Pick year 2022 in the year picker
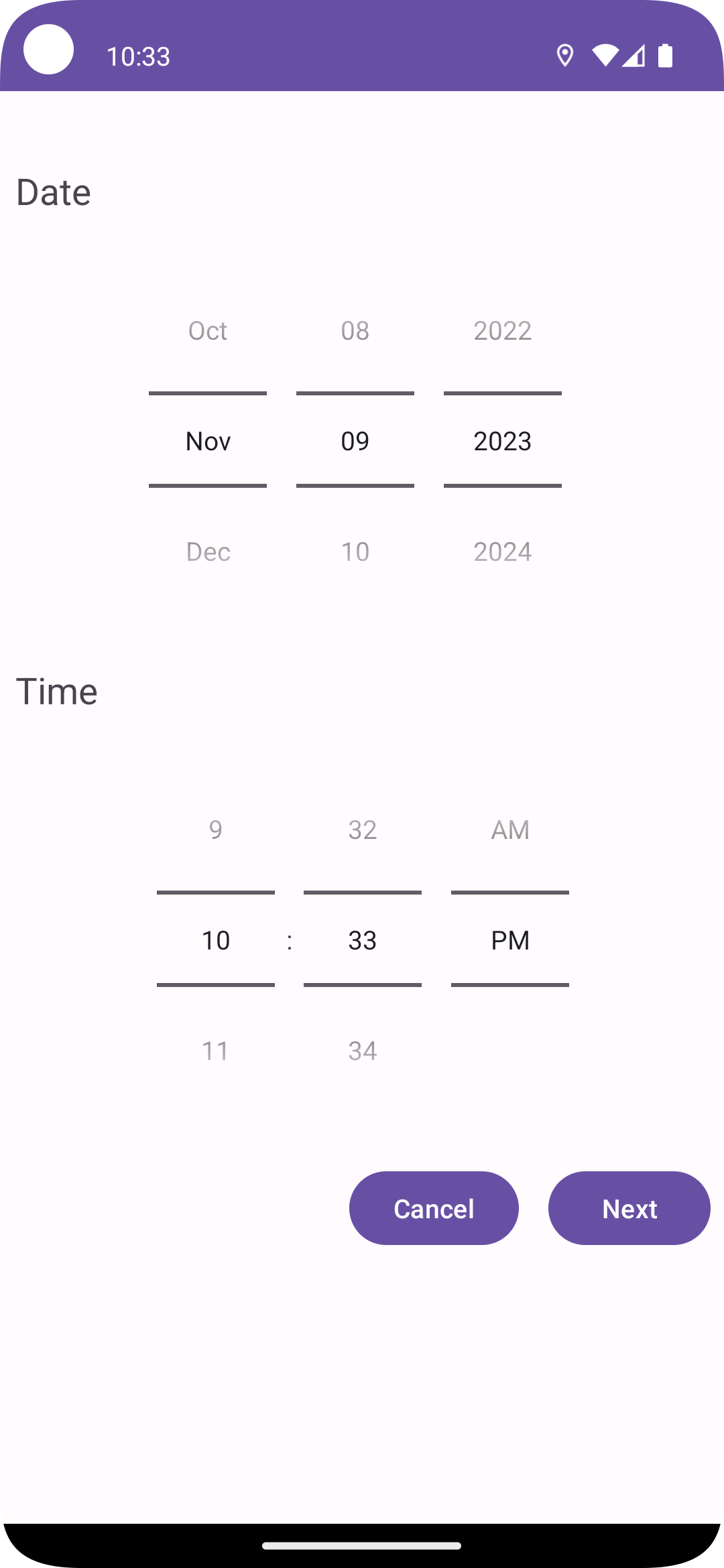 (x=503, y=330)
